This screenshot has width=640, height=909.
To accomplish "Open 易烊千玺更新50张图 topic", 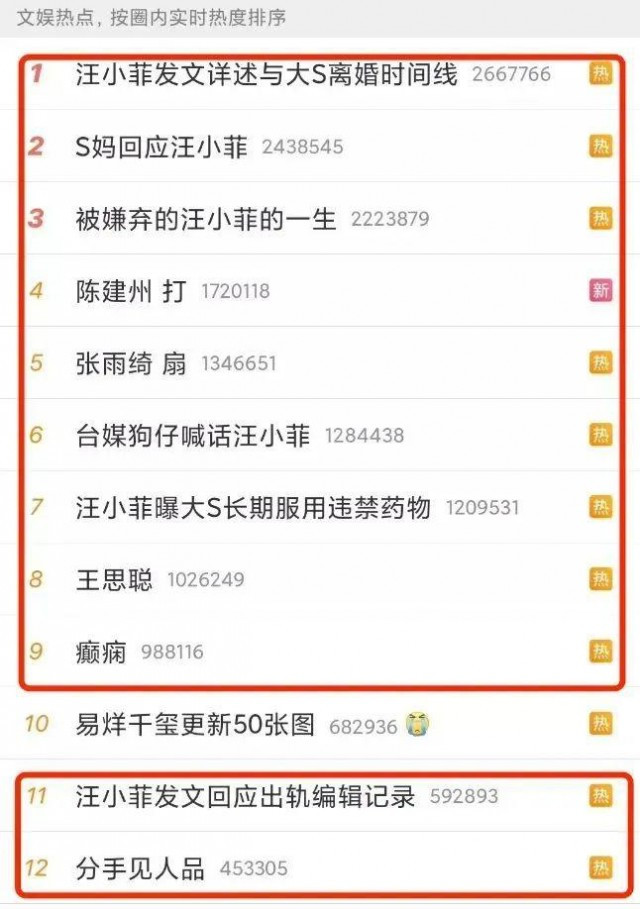I will pos(196,725).
